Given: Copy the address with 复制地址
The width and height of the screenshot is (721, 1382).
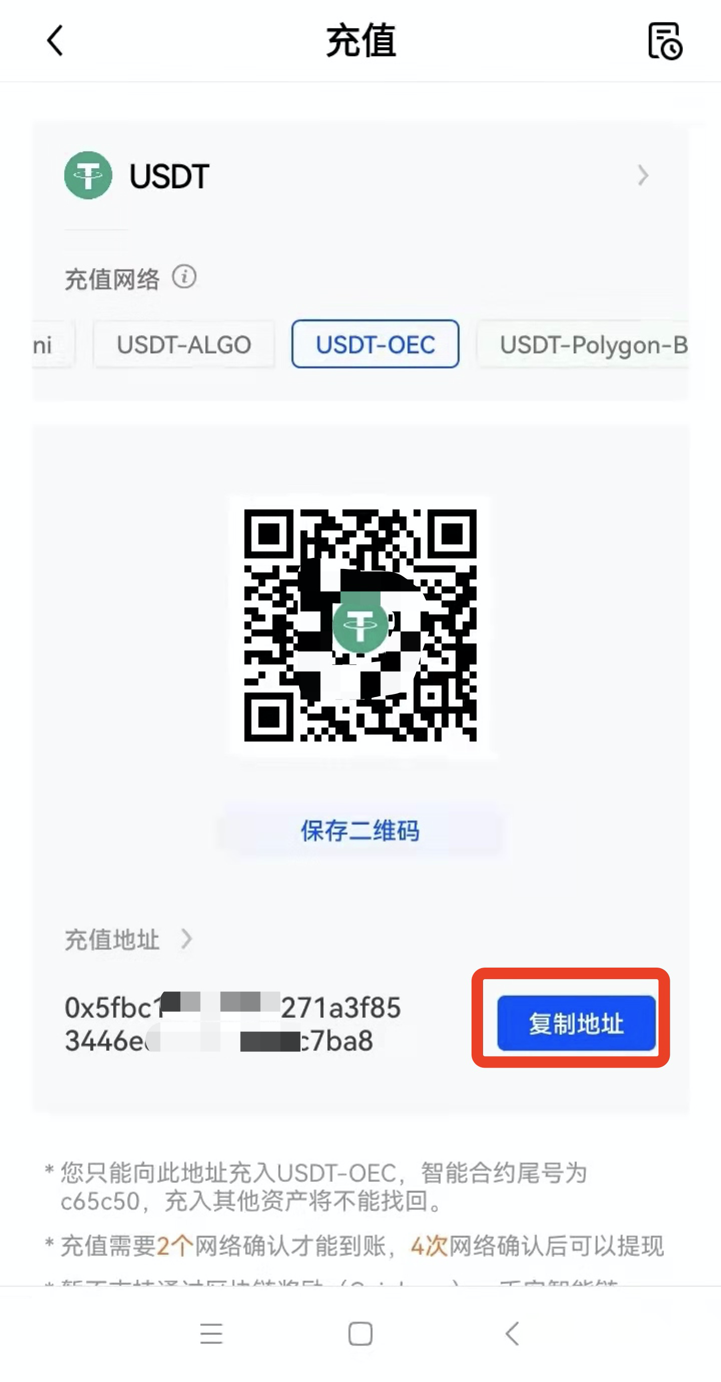Looking at the screenshot, I should (576, 1023).
